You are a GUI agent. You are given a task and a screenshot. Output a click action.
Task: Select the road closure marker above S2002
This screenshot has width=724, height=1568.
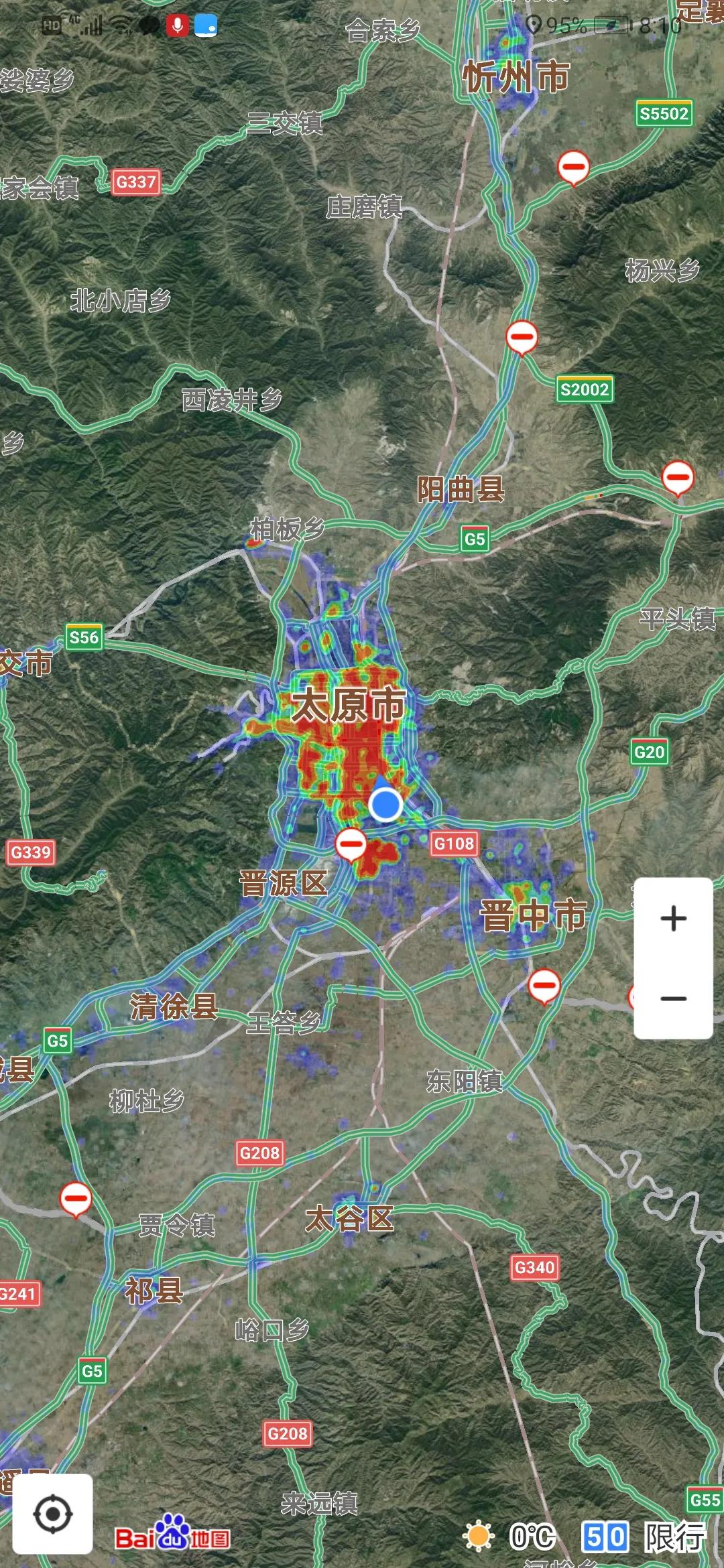click(522, 336)
